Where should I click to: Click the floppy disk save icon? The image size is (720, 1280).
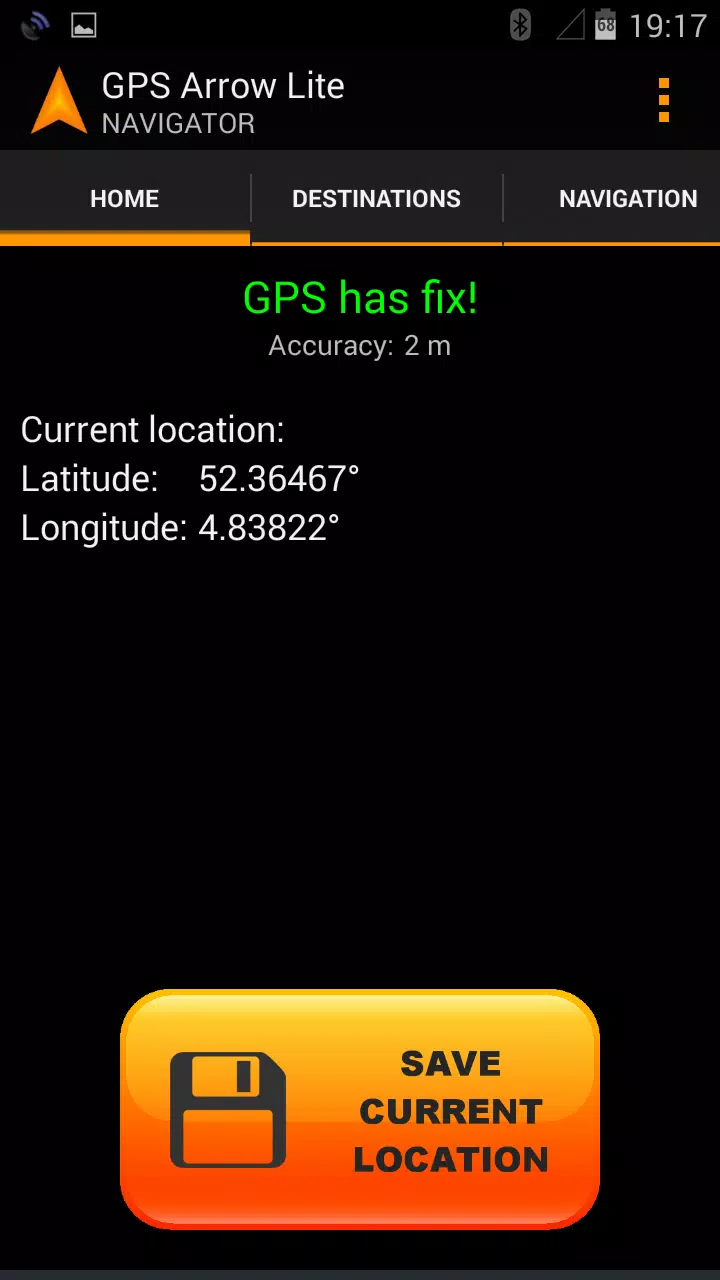pos(228,1110)
